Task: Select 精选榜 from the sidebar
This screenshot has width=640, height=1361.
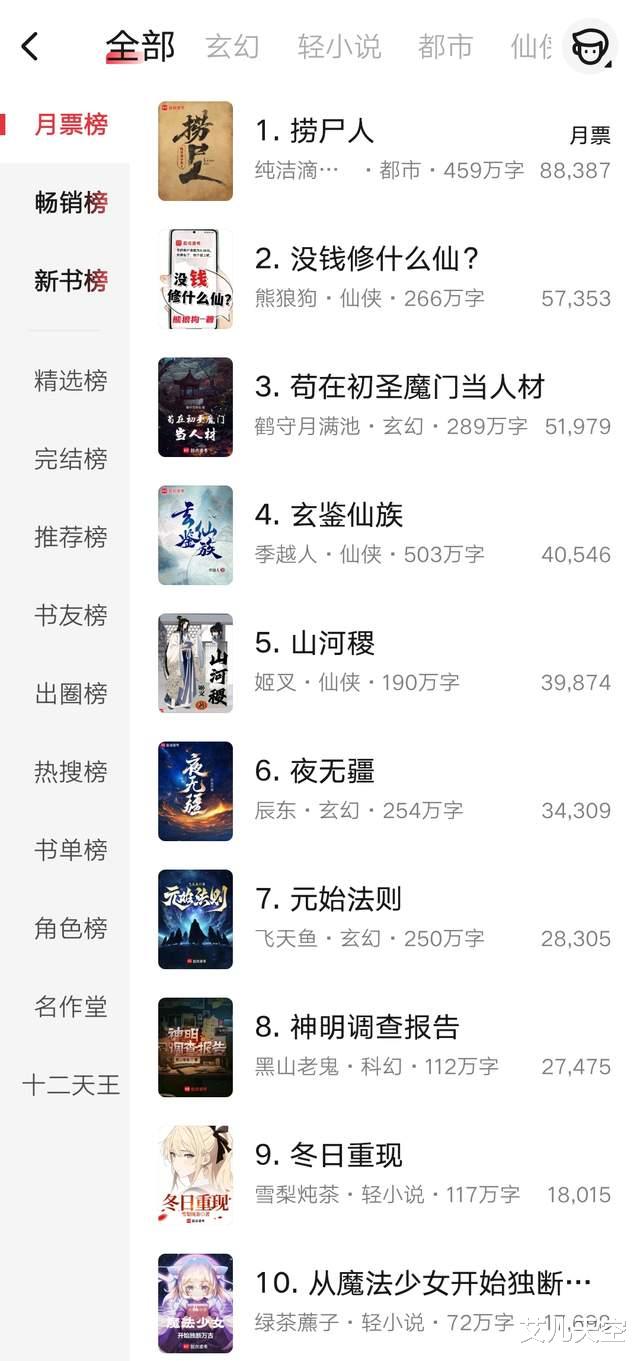Action: coord(70,381)
